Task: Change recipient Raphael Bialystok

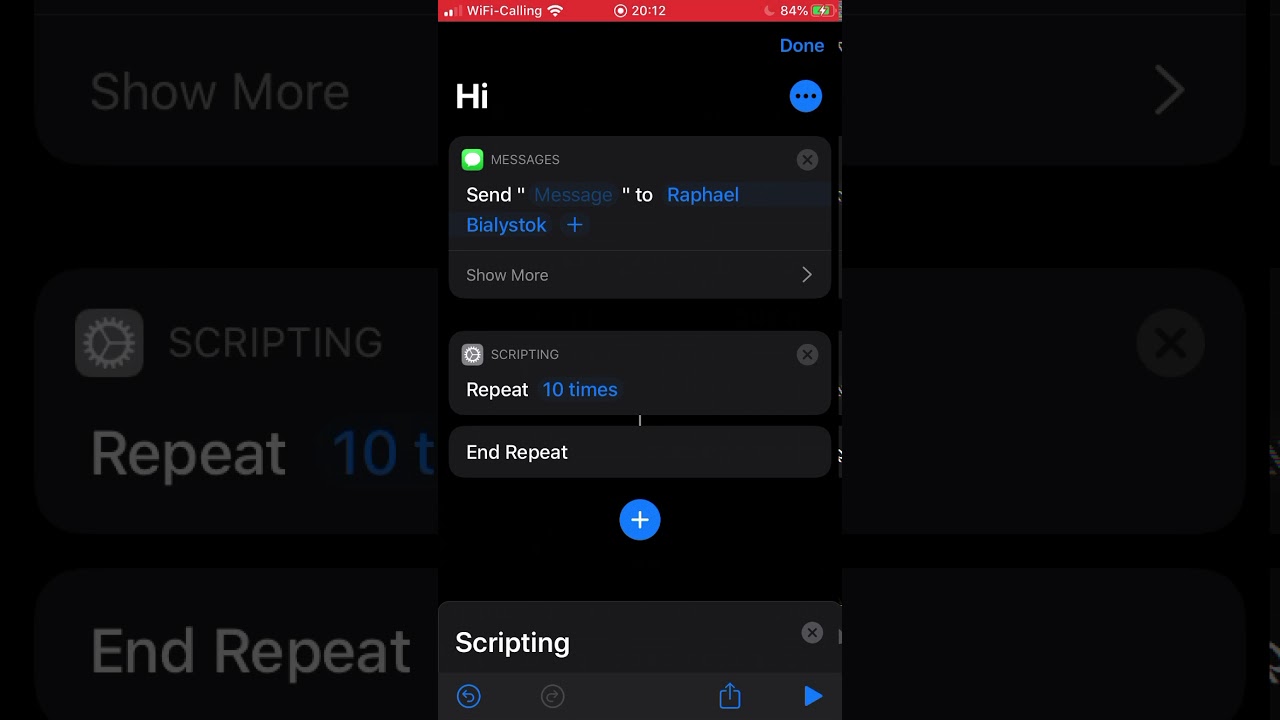Action: click(x=702, y=195)
